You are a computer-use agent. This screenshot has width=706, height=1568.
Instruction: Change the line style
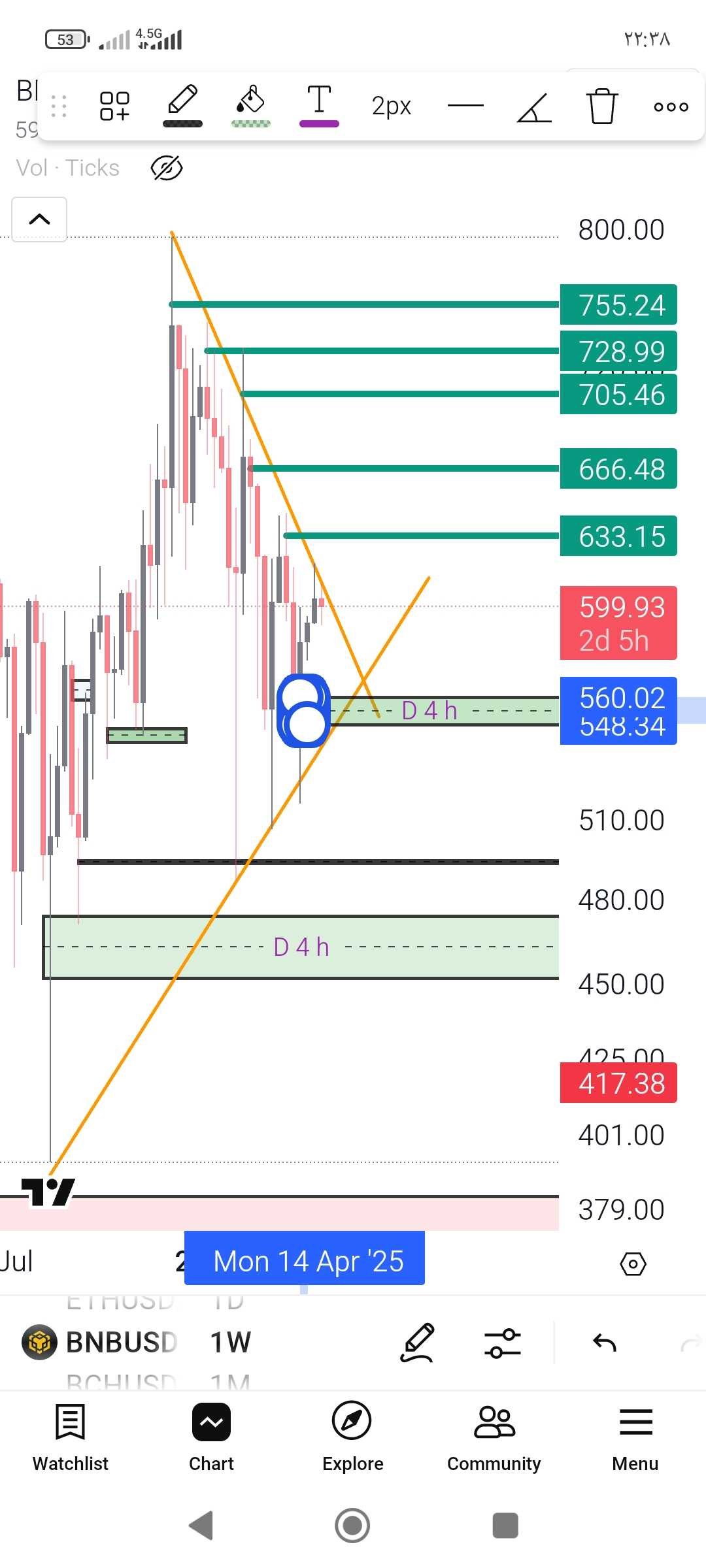coord(465,105)
